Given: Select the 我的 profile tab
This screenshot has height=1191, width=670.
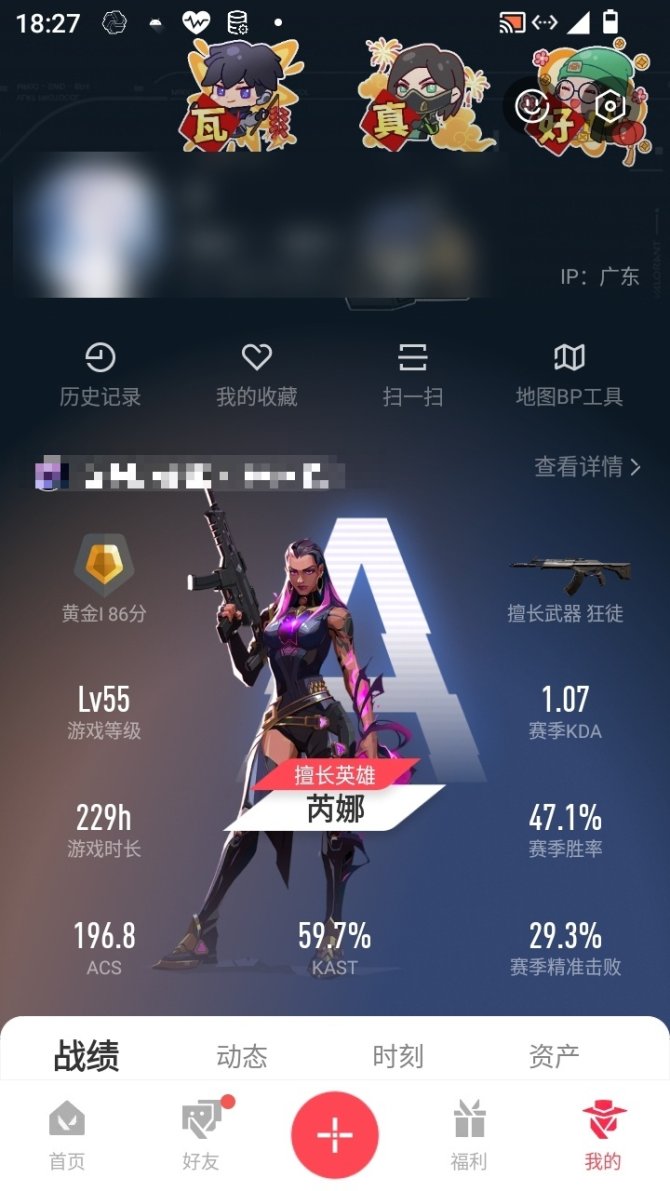Looking at the screenshot, I should coord(603,1136).
